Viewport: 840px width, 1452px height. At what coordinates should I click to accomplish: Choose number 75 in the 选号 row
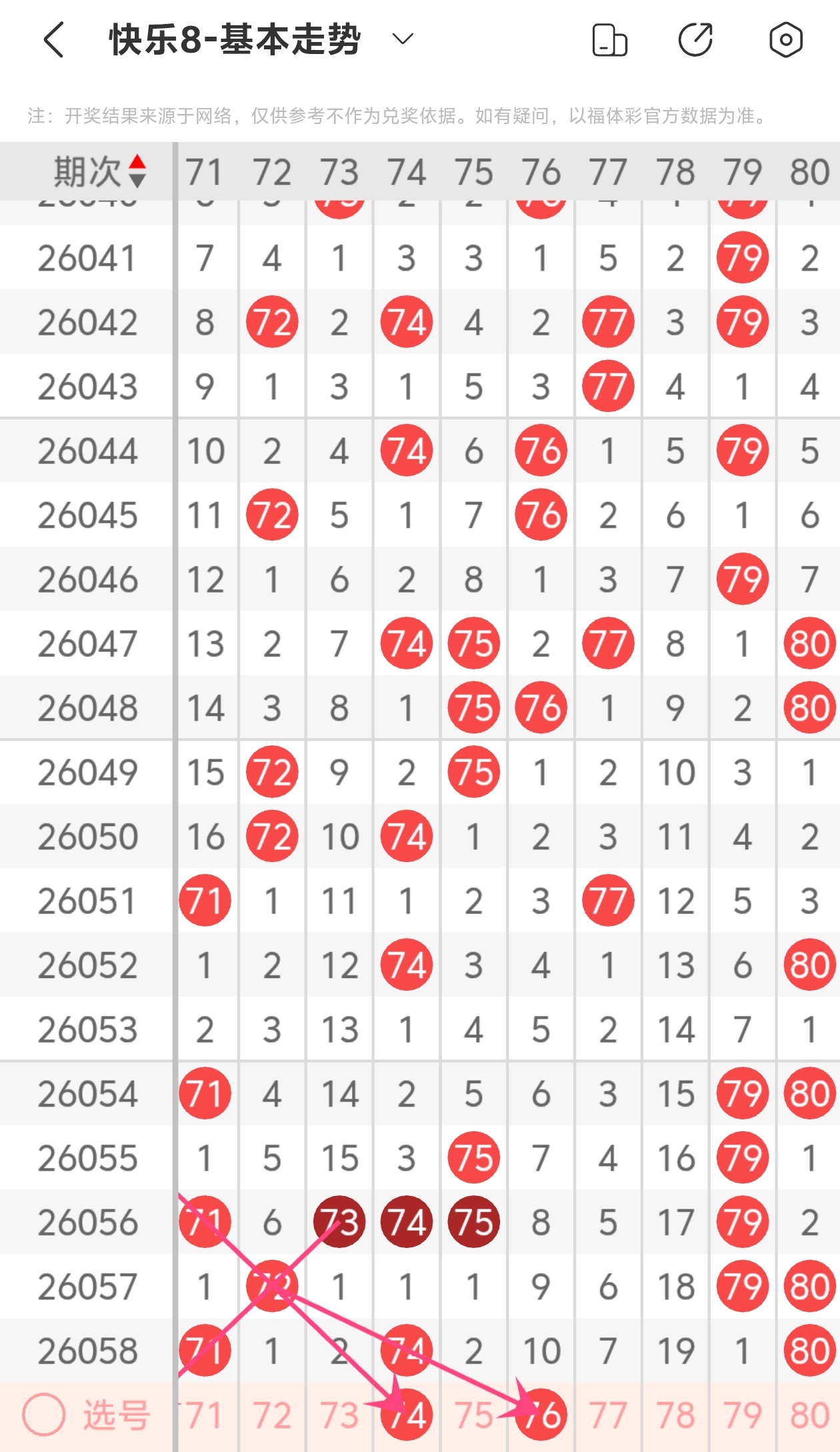(473, 1415)
